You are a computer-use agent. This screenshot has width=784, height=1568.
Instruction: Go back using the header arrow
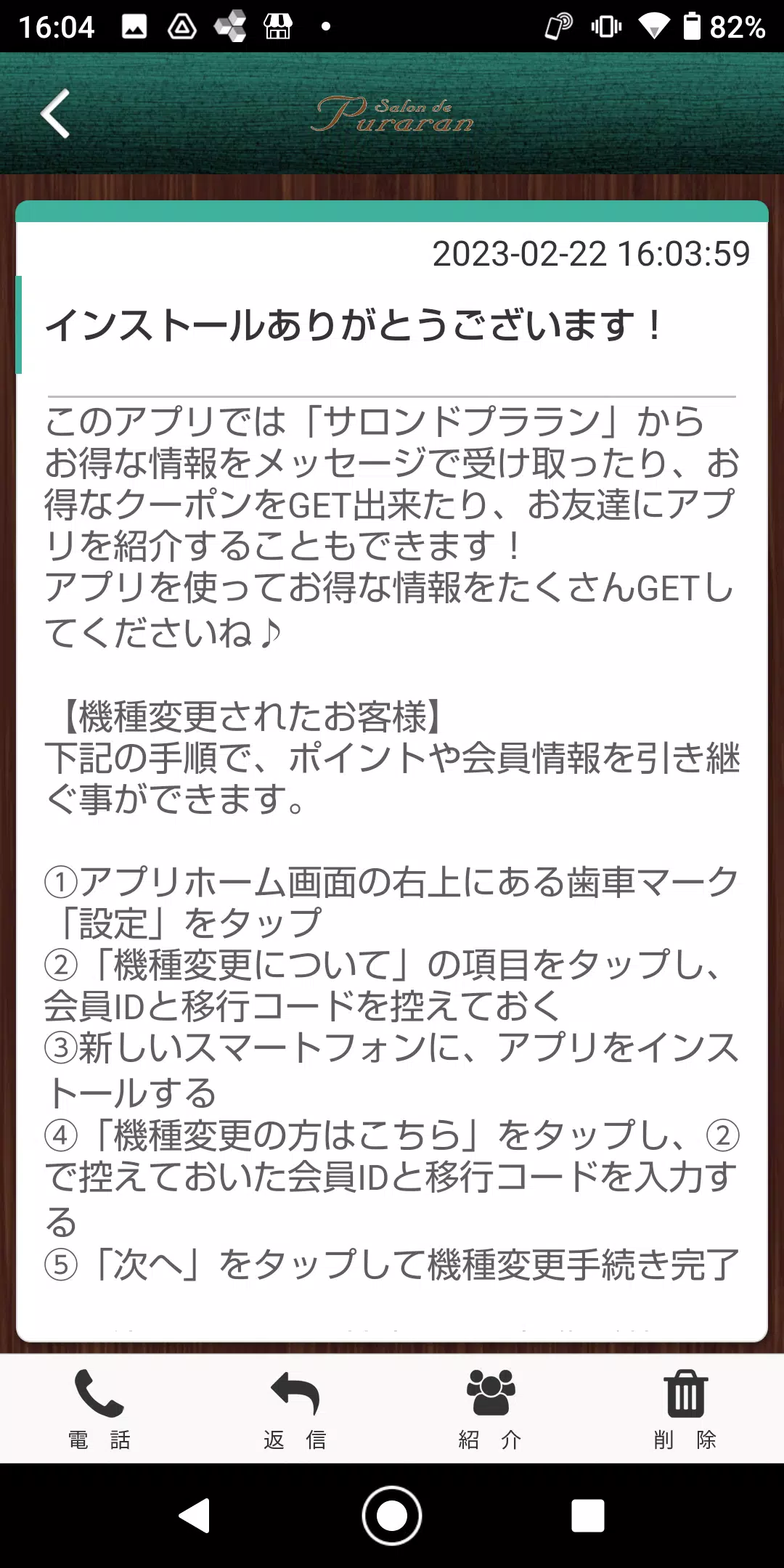click(55, 113)
